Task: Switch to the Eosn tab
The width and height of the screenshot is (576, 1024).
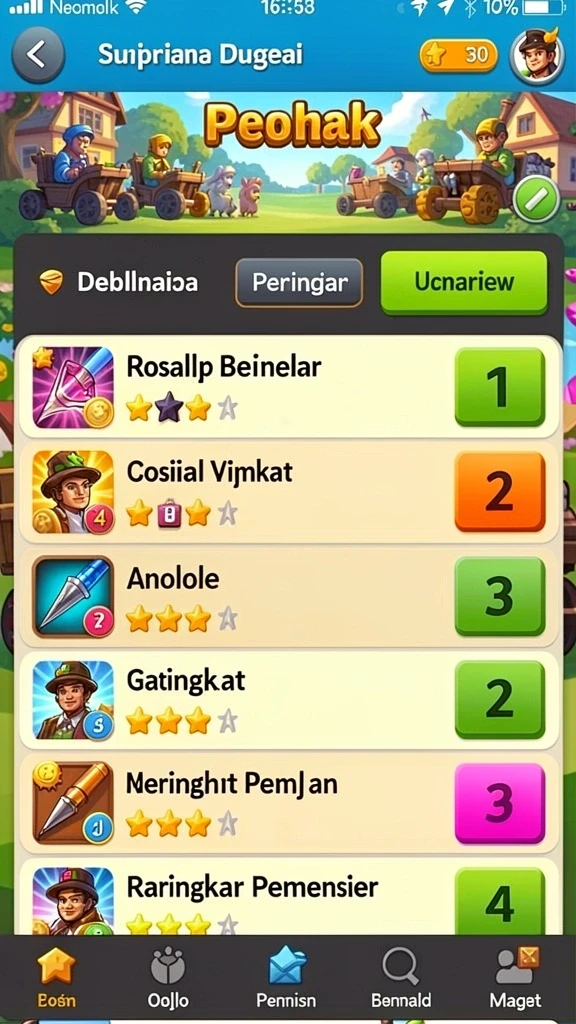Action: click(57, 978)
